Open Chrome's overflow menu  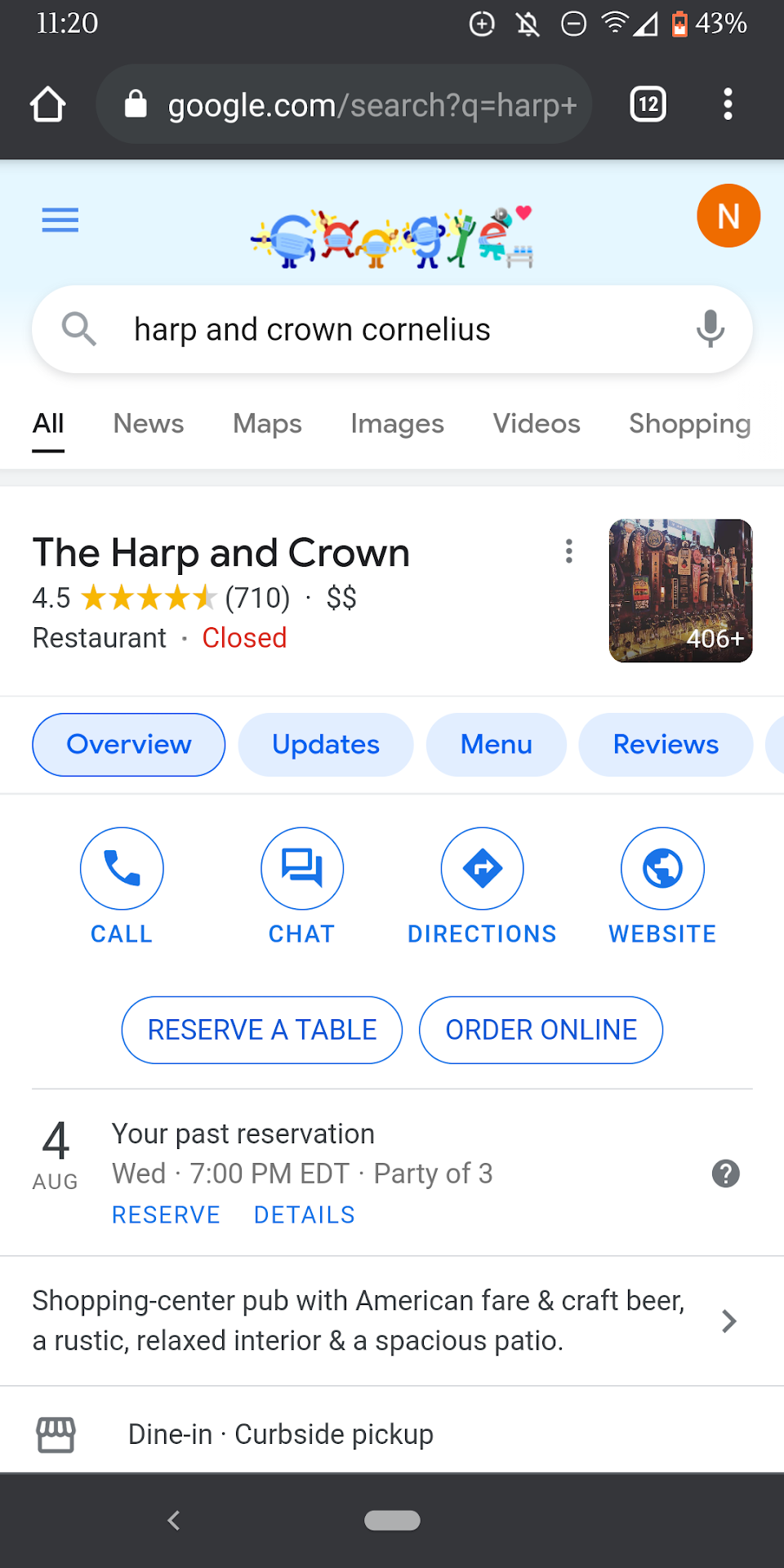point(728,105)
